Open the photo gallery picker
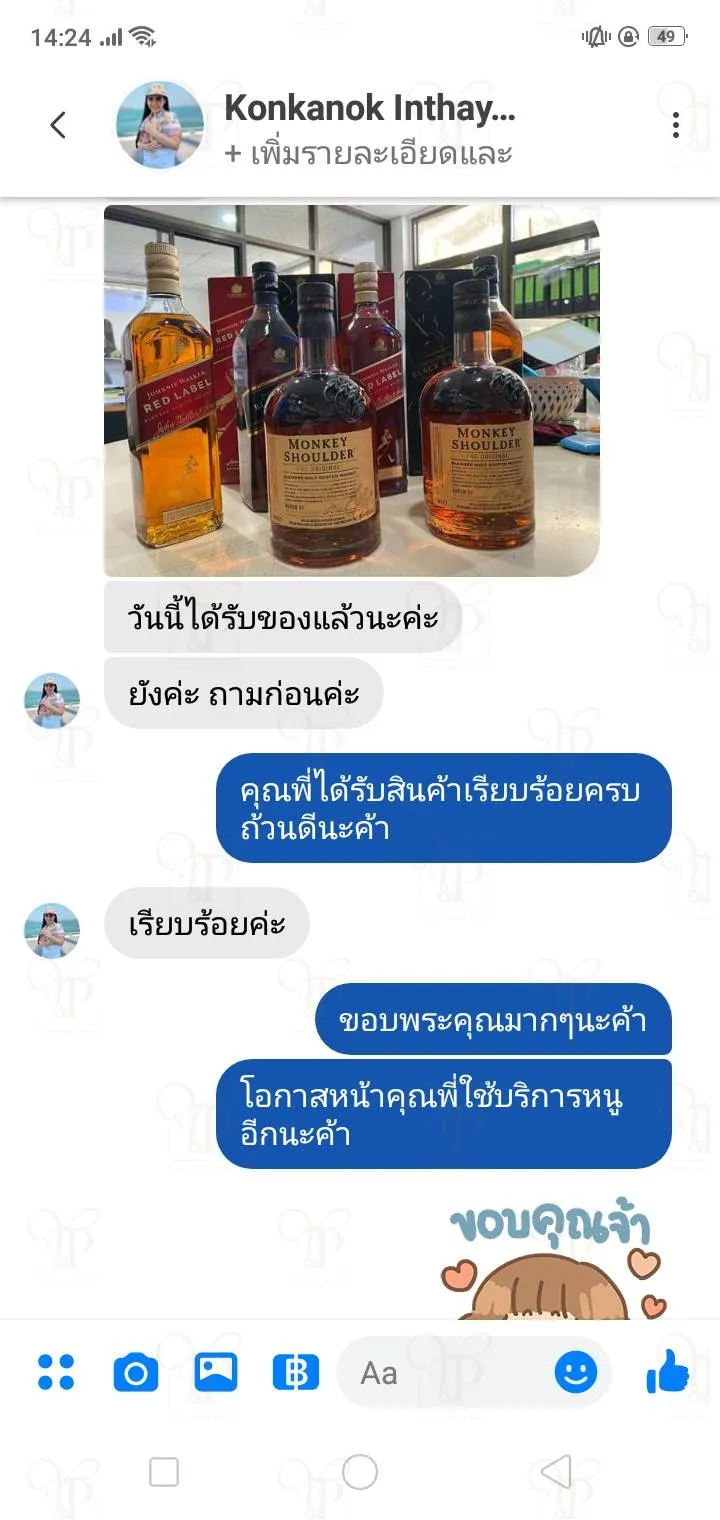 (216, 1372)
